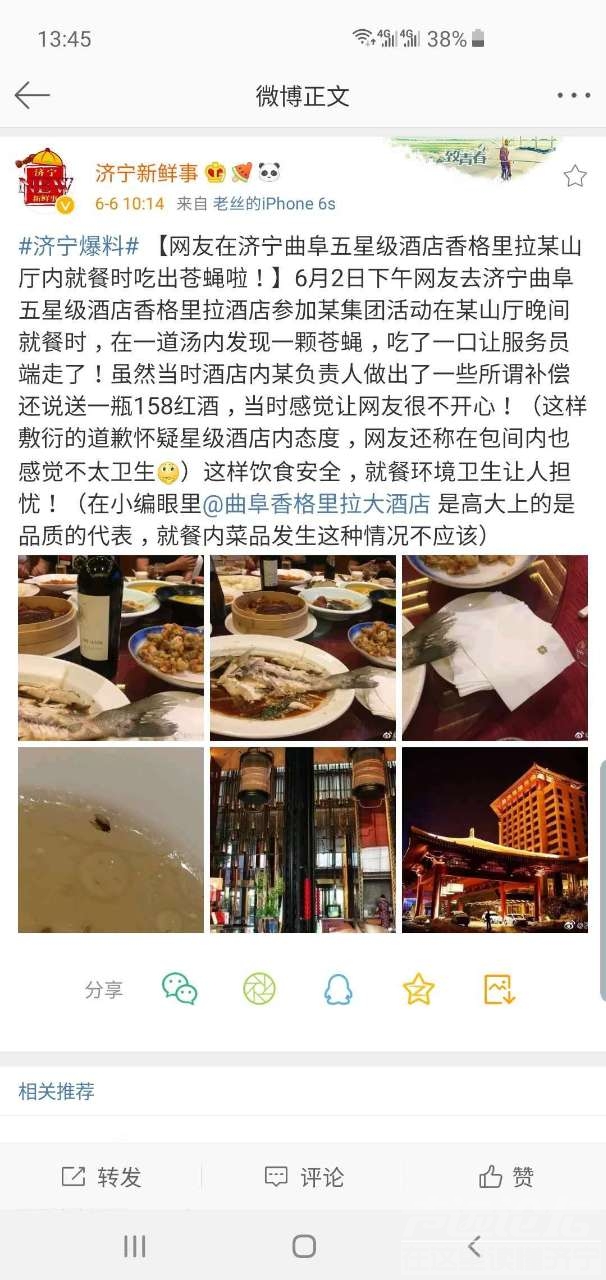View the first photo with the wine bottle
This screenshot has width=606, height=1280.
pos(111,647)
